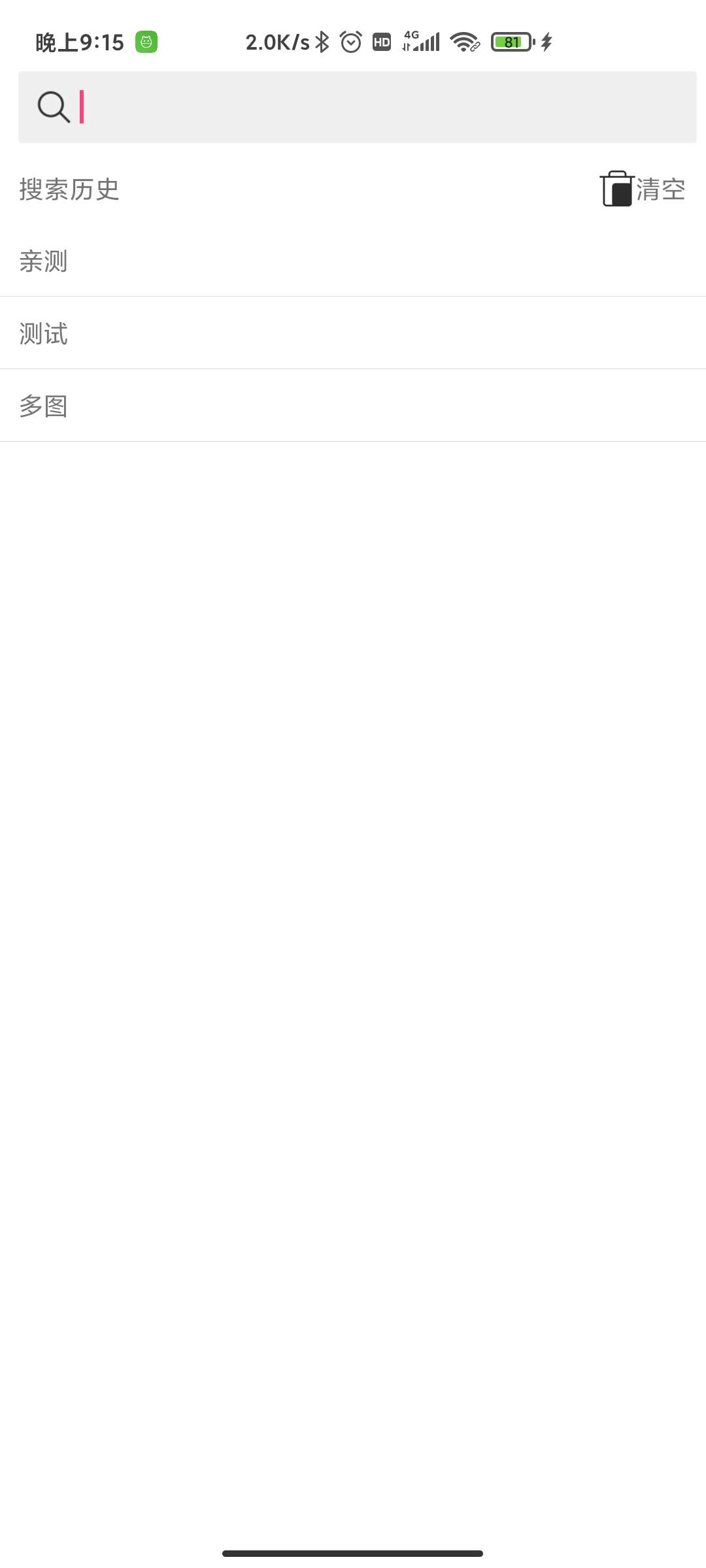Select history item 多图
The image size is (706, 1568).
coord(353,406)
